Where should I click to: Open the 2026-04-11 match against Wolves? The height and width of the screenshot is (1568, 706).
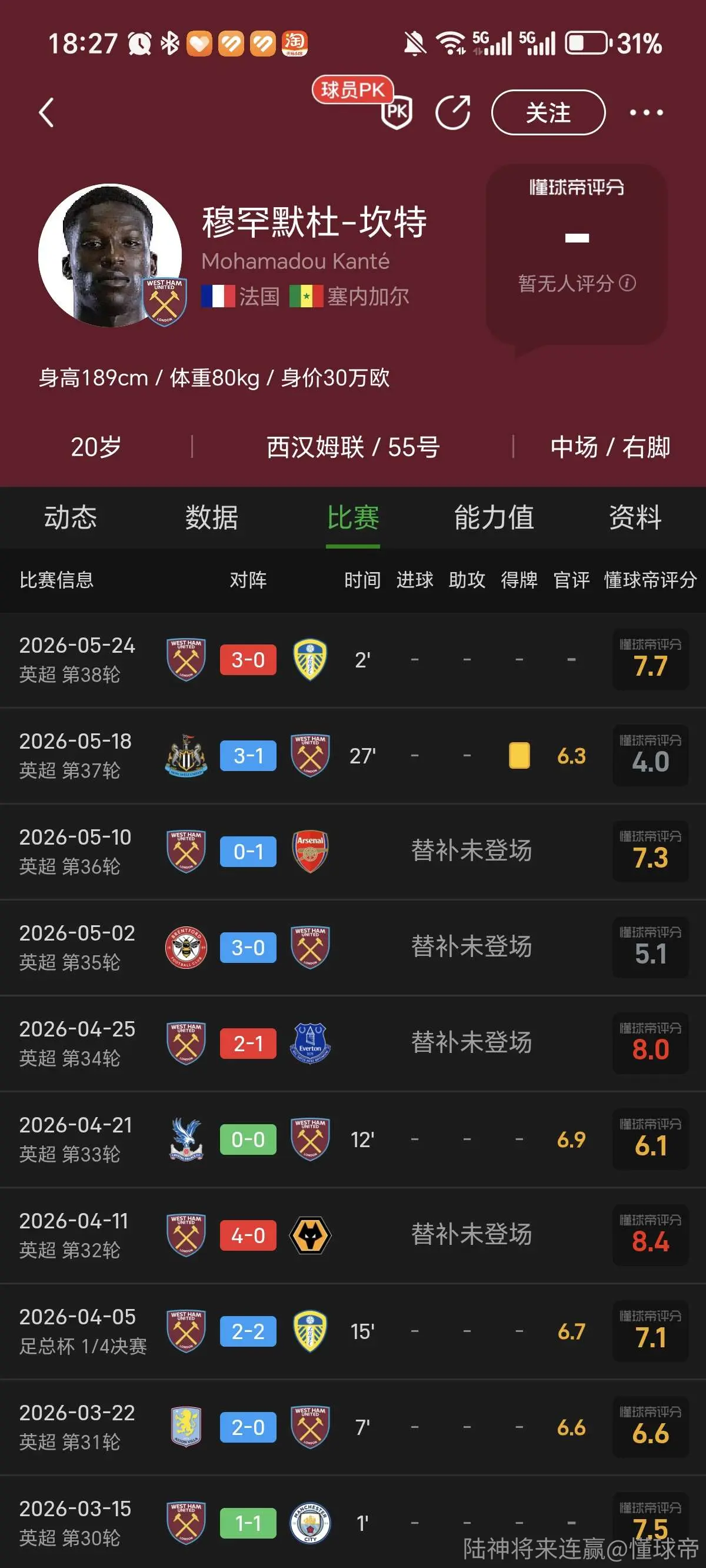point(353,1235)
